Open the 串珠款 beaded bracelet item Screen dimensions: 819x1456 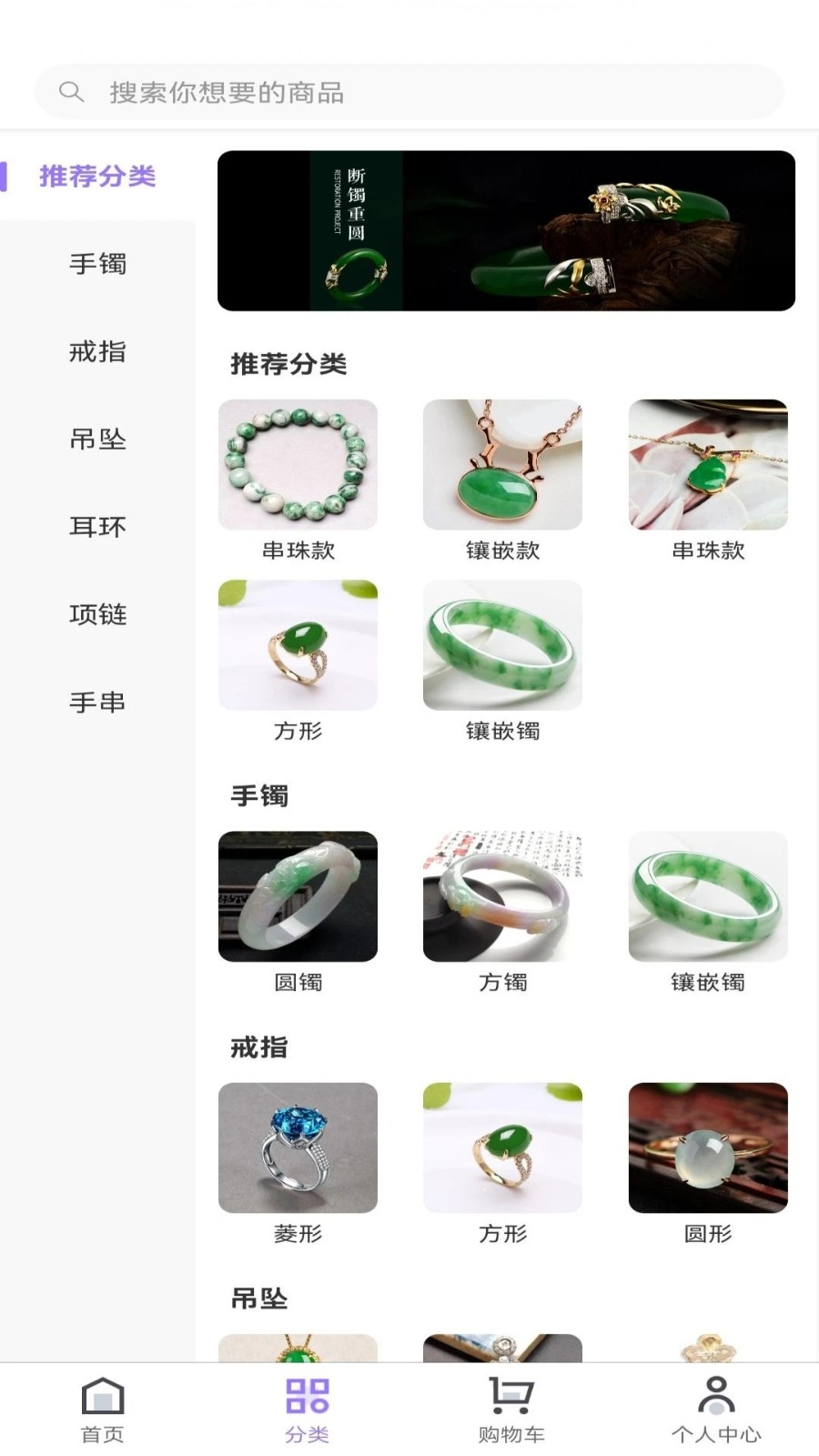point(298,464)
